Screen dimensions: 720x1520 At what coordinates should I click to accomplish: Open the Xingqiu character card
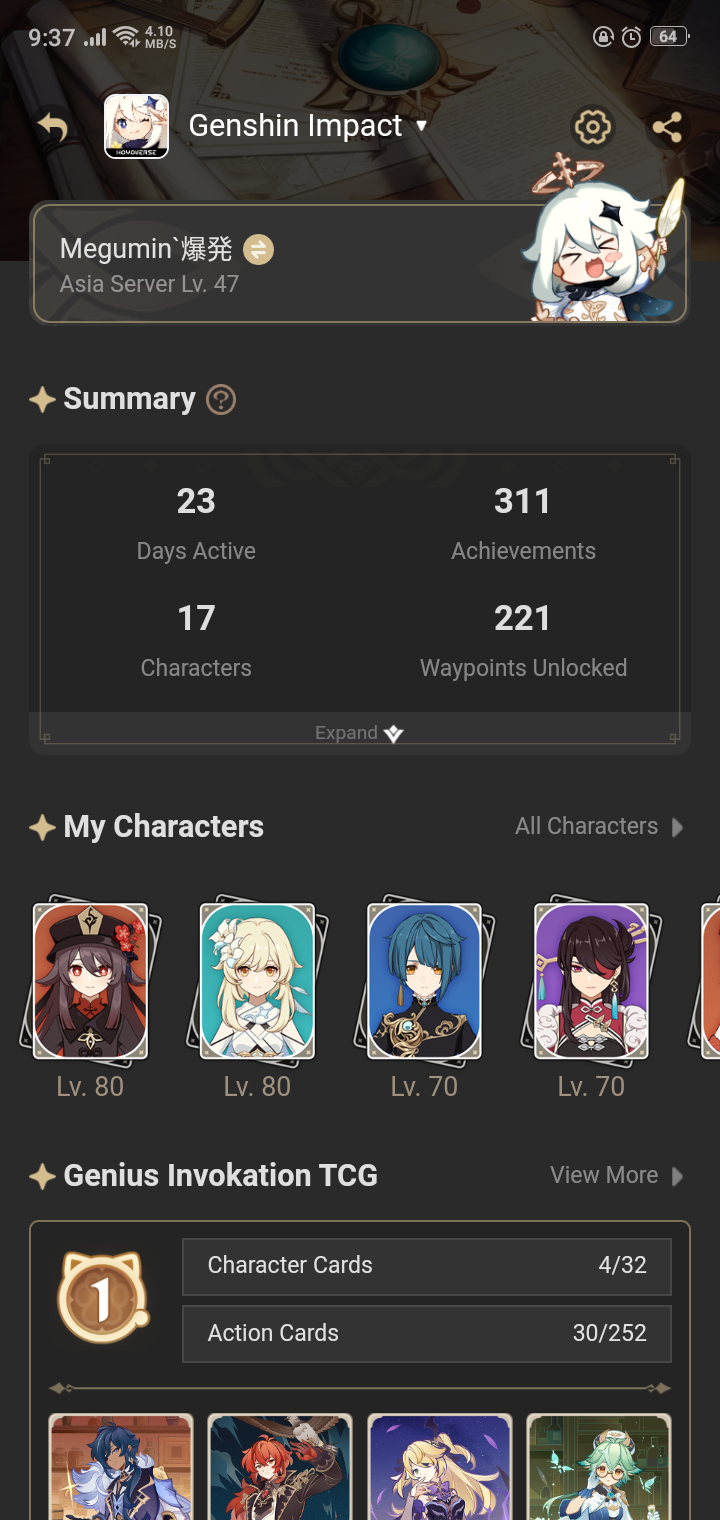coord(424,981)
